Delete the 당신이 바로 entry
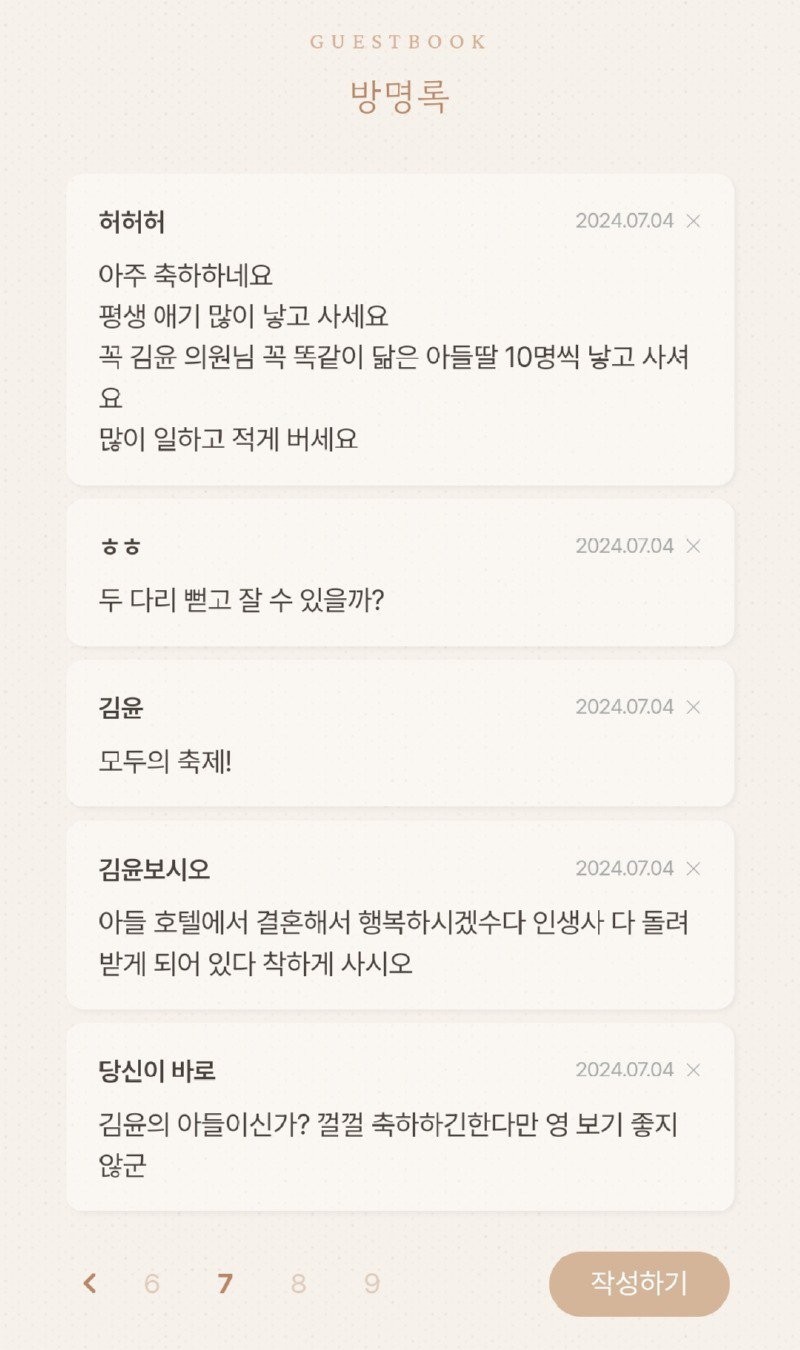The height and width of the screenshot is (1350, 800). (x=693, y=1070)
